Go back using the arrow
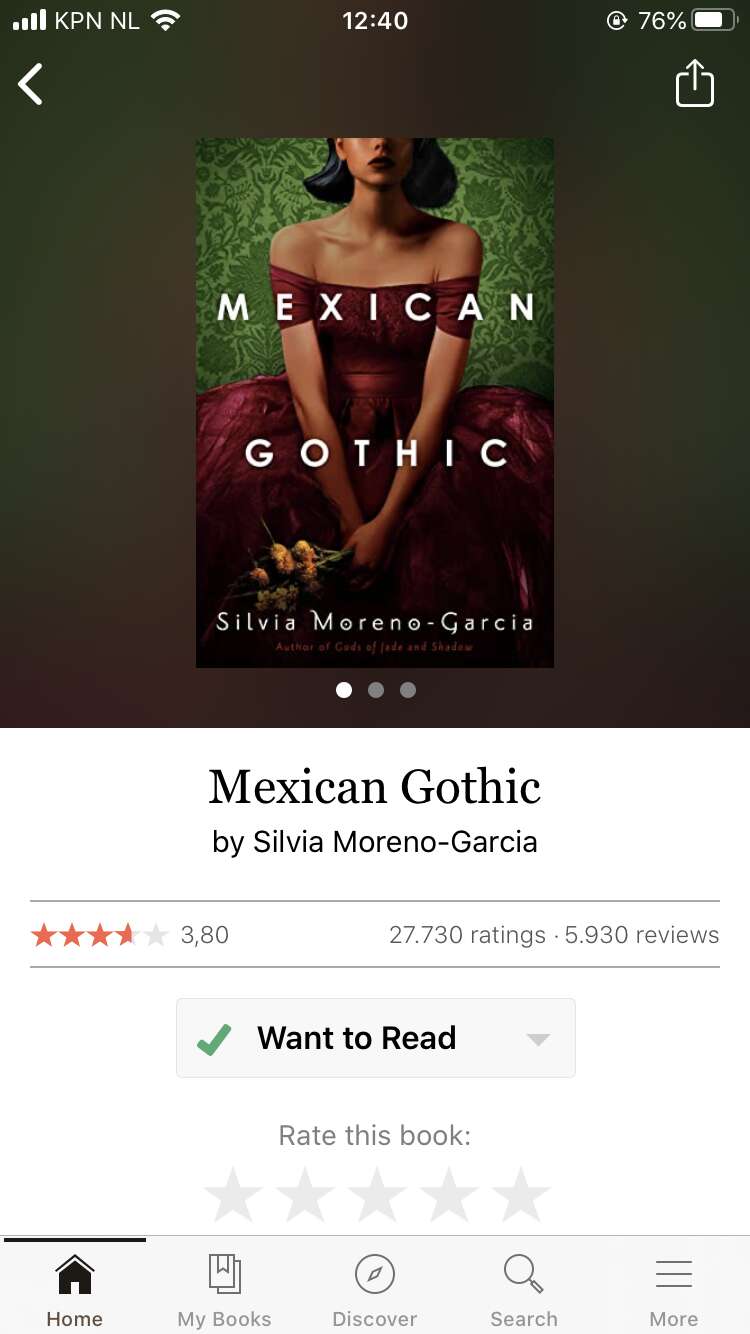Viewport: 750px width, 1334px height. tap(31, 84)
